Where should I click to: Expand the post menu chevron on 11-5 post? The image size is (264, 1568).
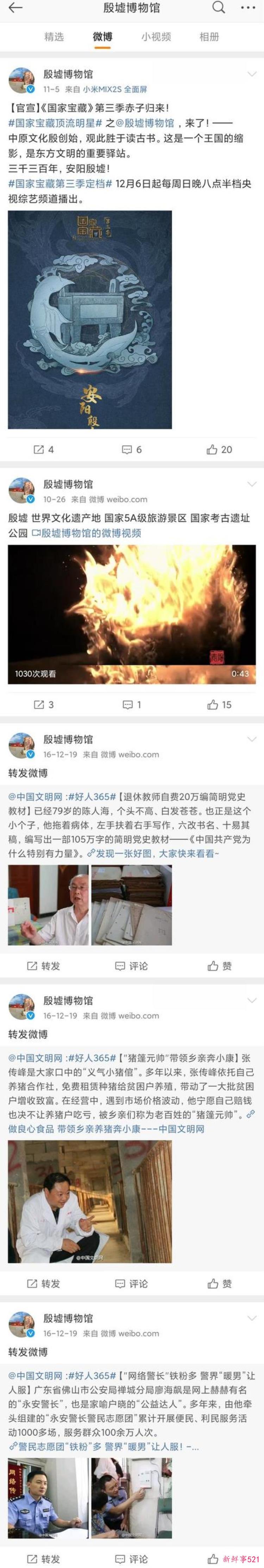tap(251, 74)
